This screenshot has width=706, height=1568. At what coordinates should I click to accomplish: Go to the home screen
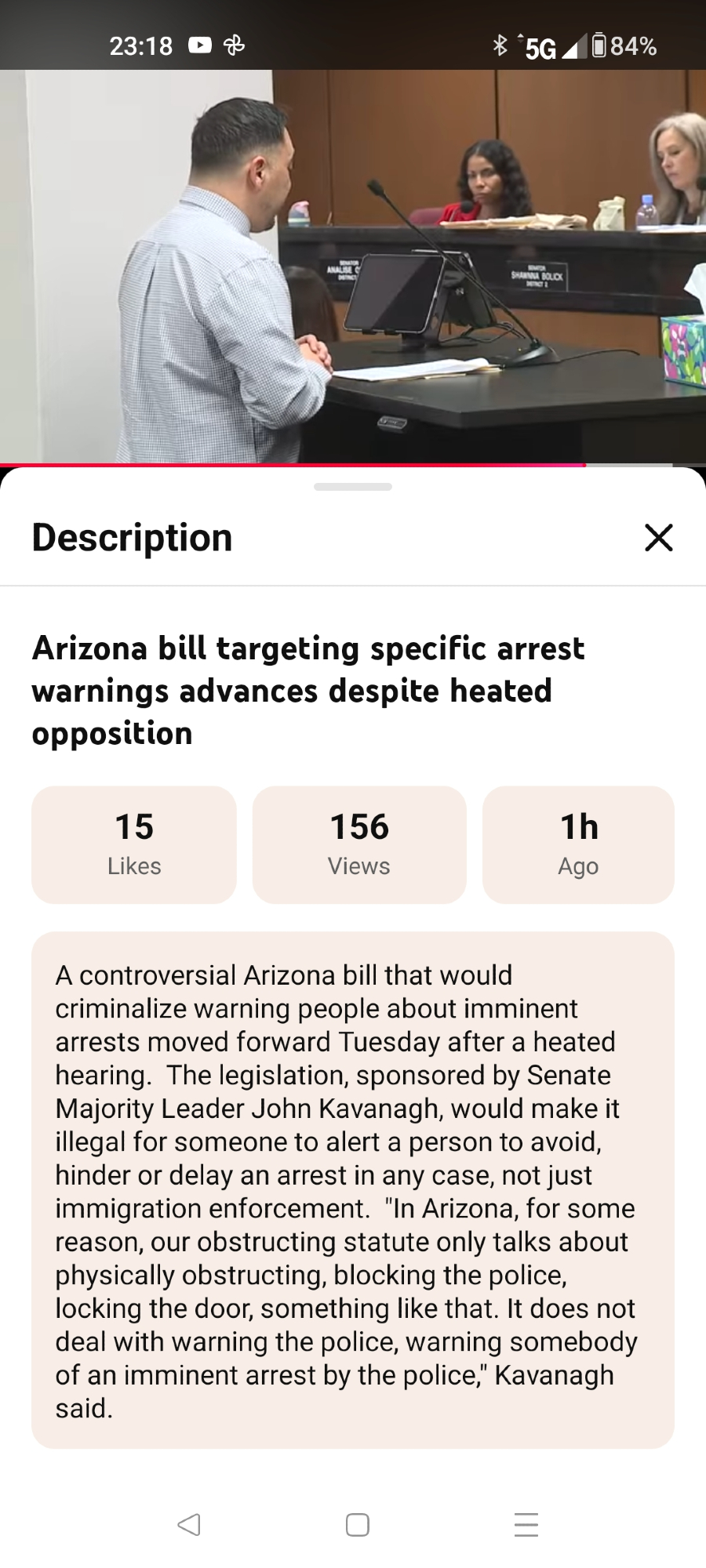pos(358,1524)
